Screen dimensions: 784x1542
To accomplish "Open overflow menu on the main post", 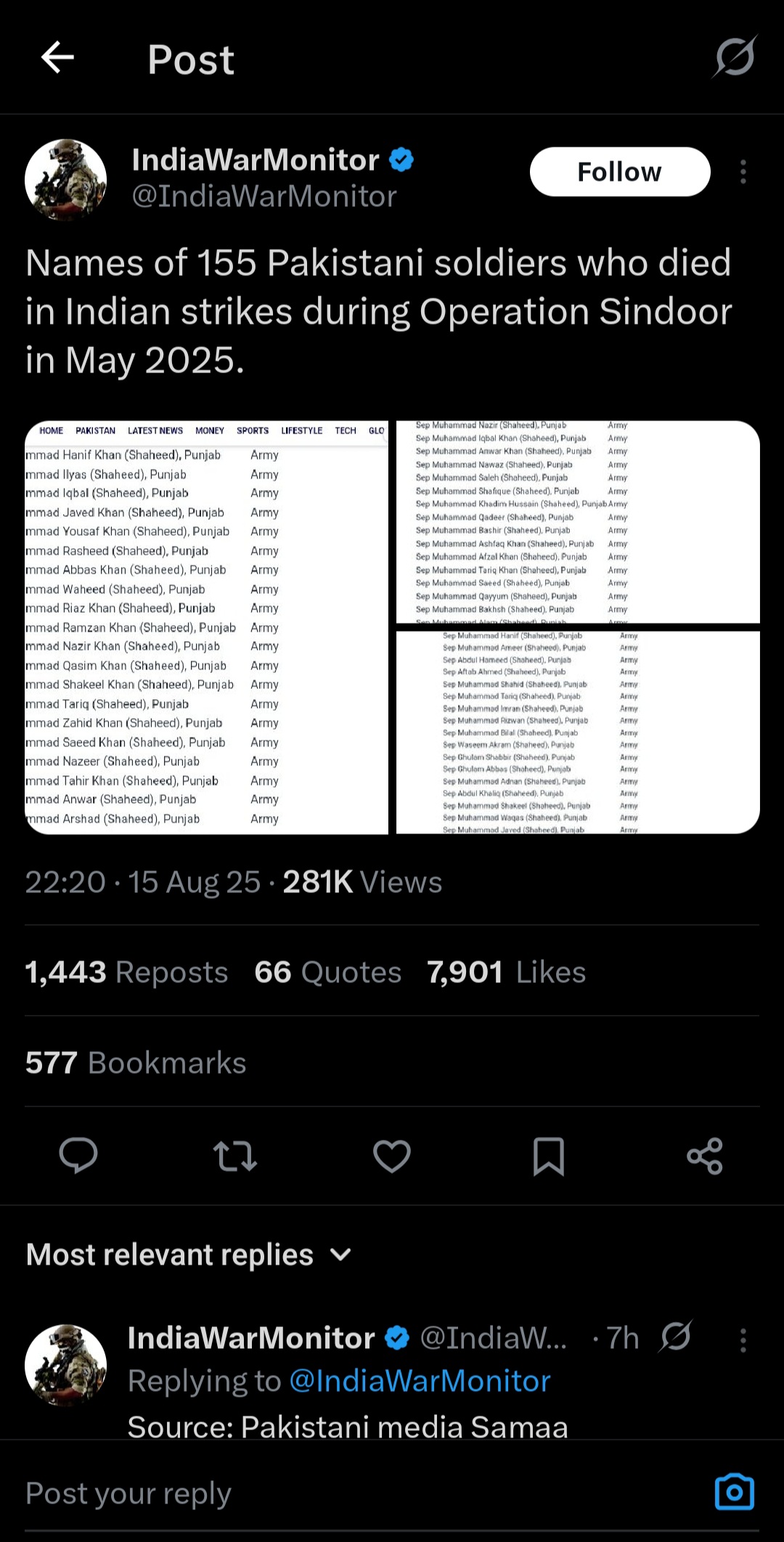I will click(743, 172).
